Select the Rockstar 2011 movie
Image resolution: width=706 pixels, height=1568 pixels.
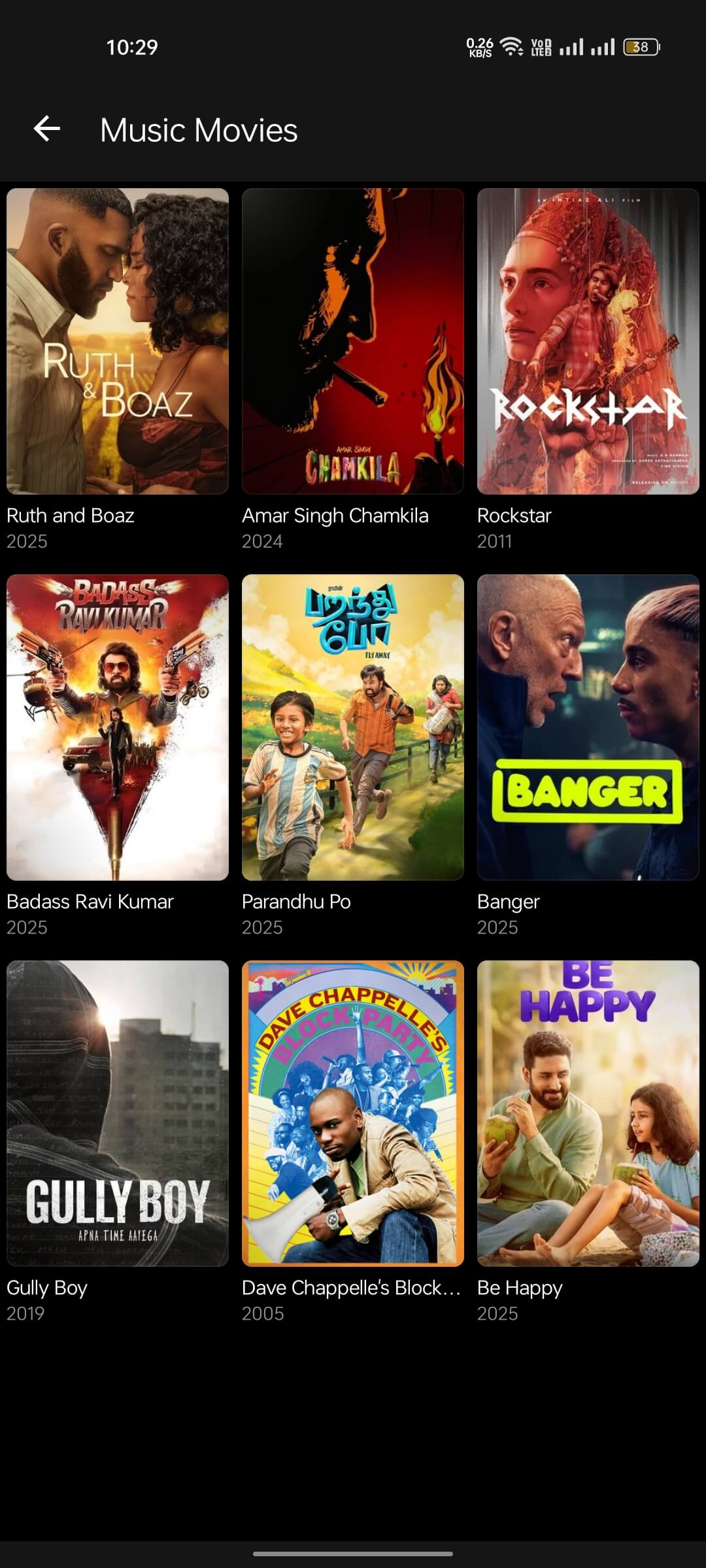coord(588,341)
